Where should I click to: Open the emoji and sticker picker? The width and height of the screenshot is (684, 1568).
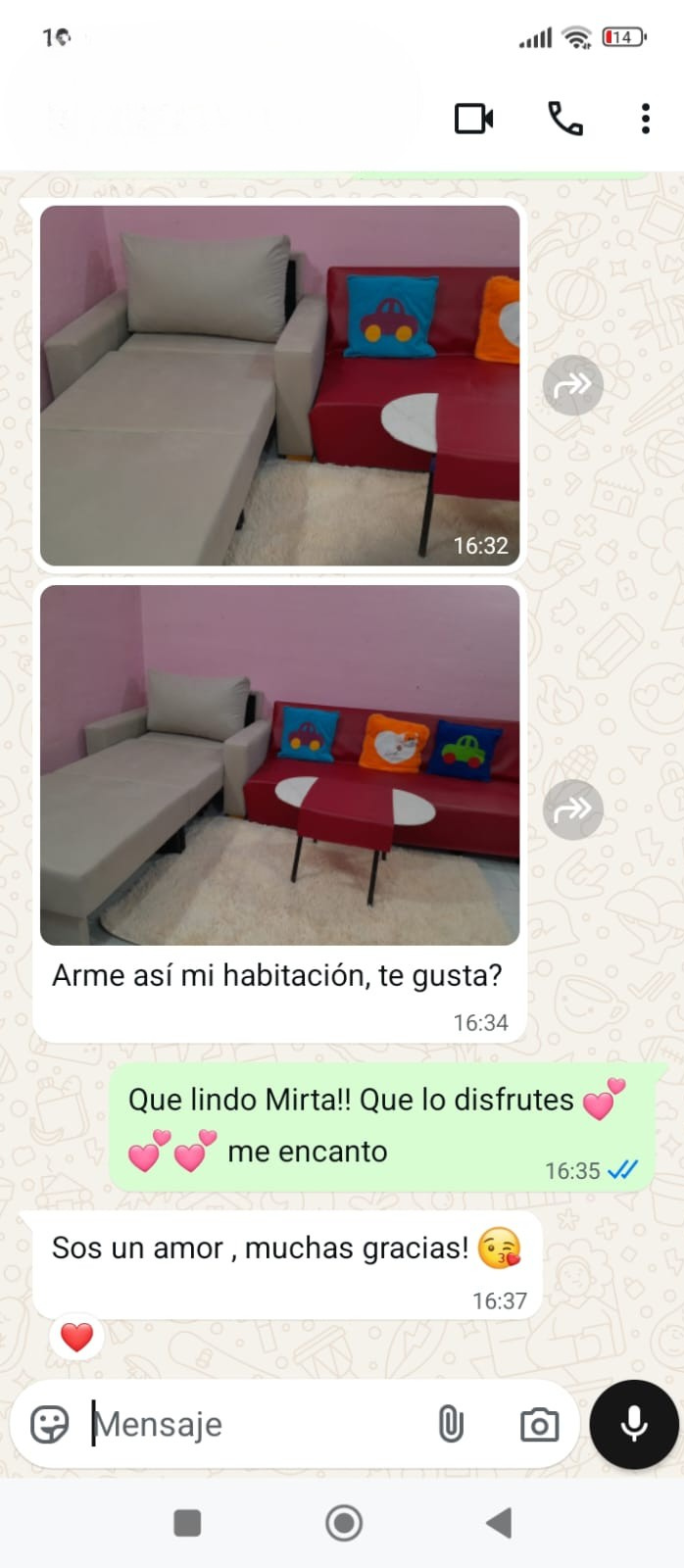click(49, 1424)
